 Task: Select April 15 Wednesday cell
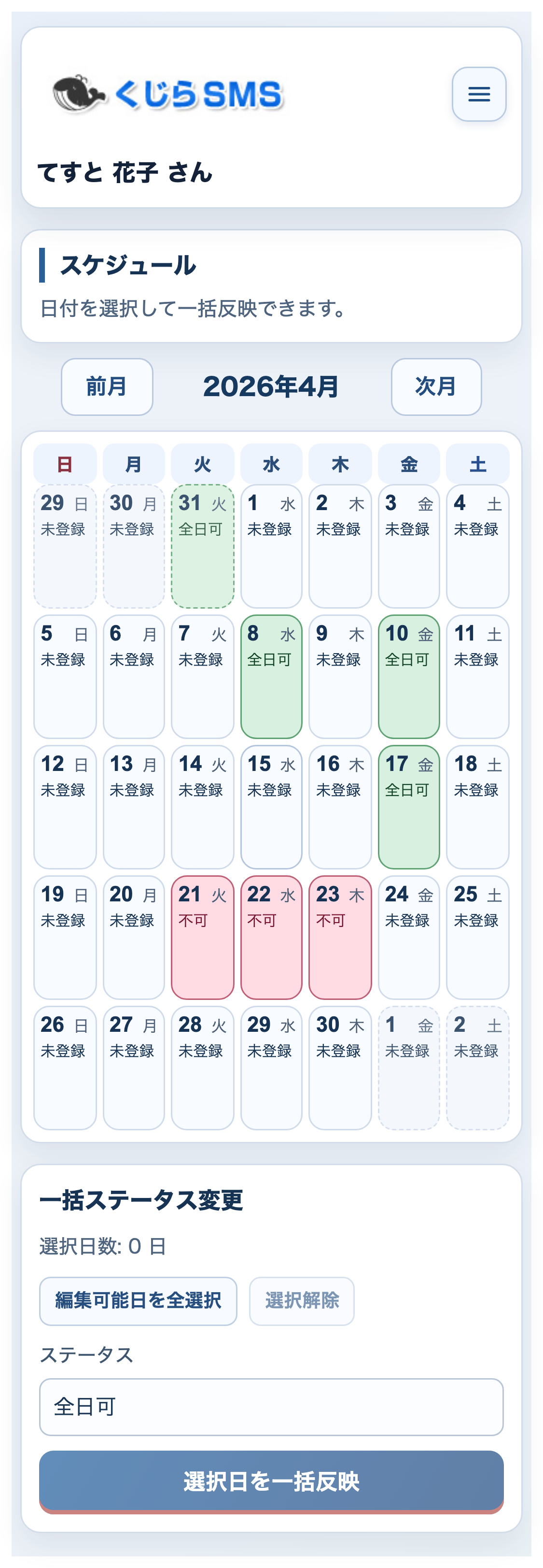(271, 807)
